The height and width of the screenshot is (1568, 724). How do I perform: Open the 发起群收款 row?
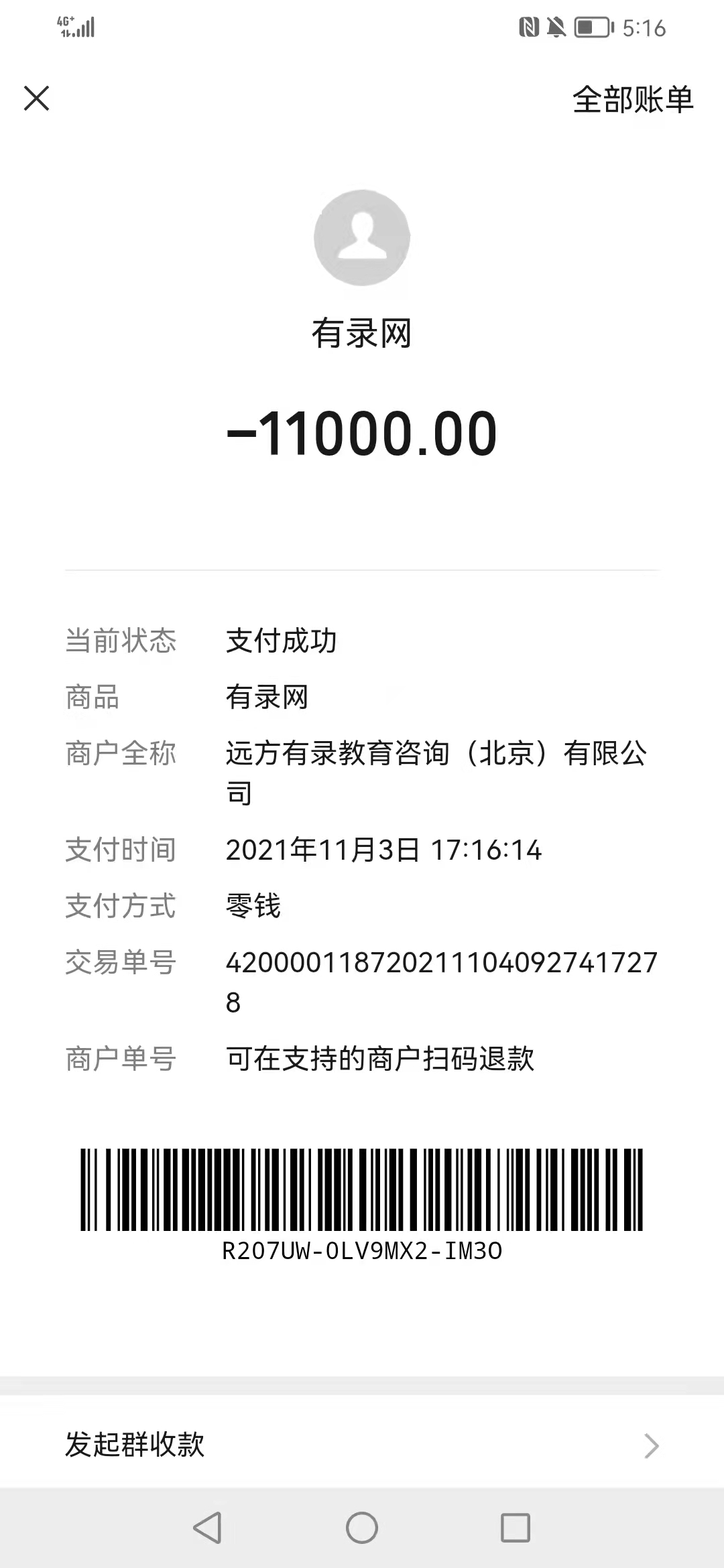coord(362,1445)
